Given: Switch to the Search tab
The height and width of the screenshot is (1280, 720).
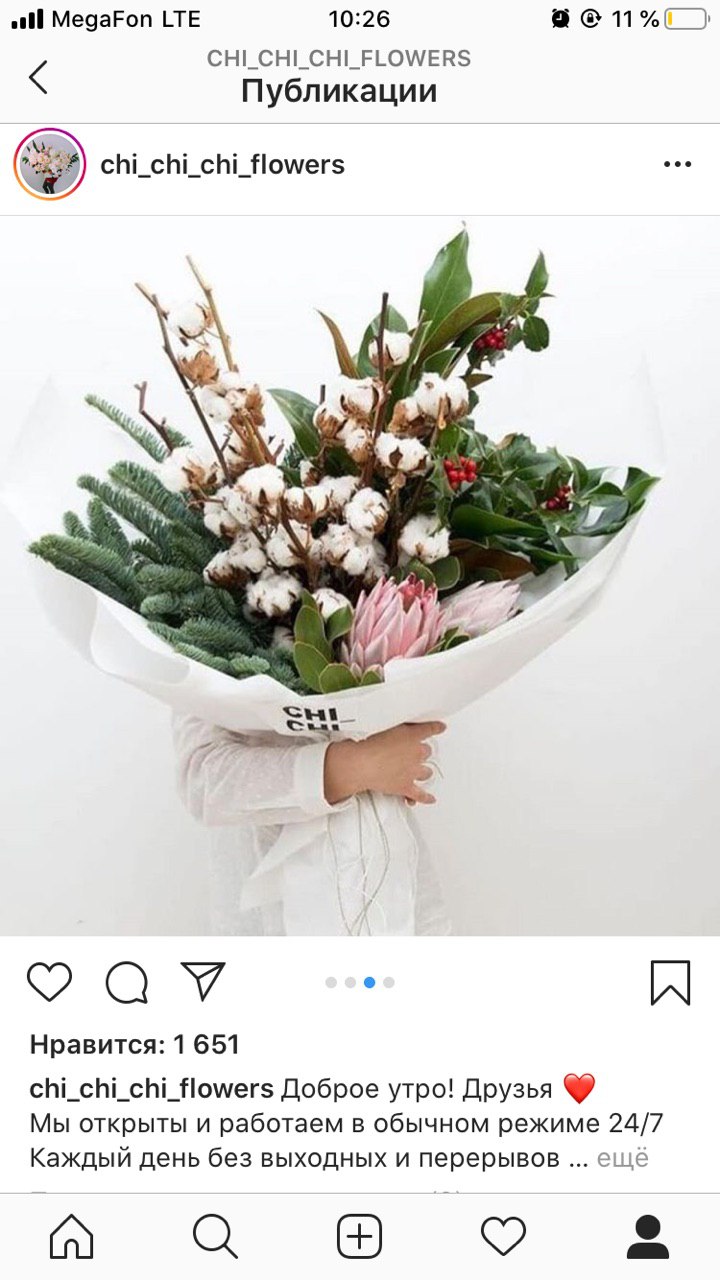Looking at the screenshot, I should pyautogui.click(x=215, y=1237).
